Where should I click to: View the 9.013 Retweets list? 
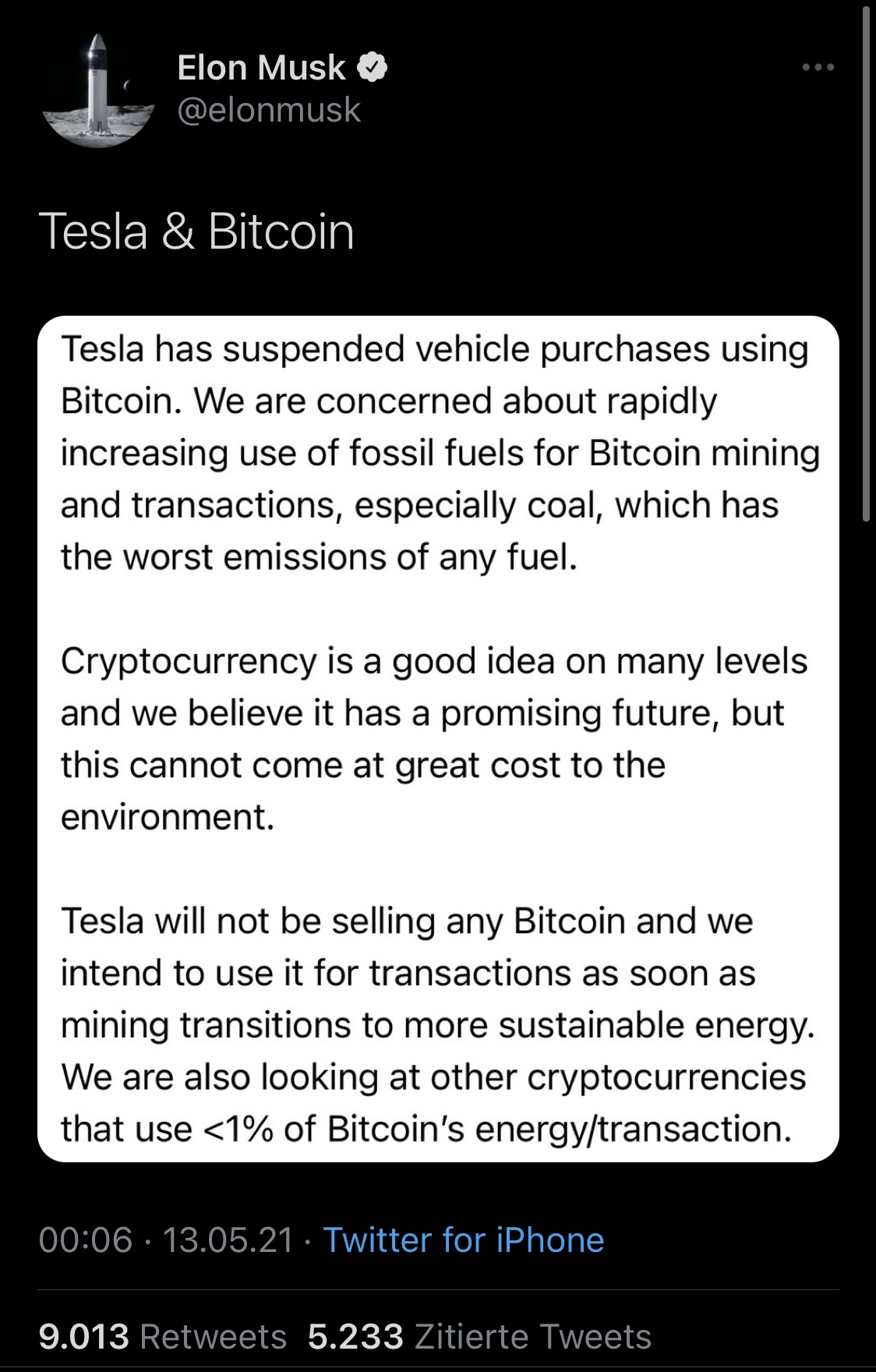coord(163,1336)
